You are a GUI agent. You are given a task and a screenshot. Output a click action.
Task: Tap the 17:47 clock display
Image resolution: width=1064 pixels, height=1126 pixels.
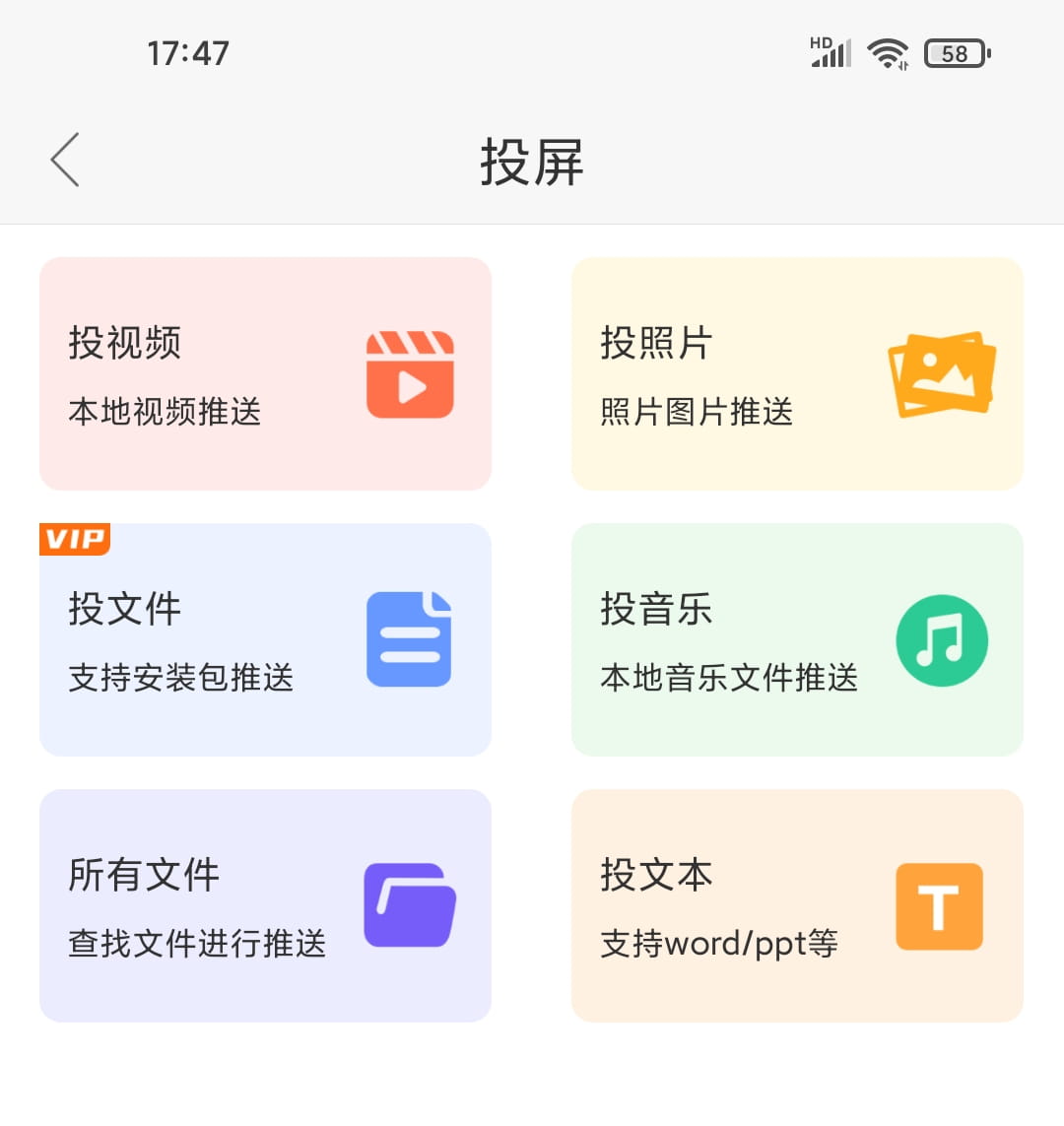coord(189,51)
